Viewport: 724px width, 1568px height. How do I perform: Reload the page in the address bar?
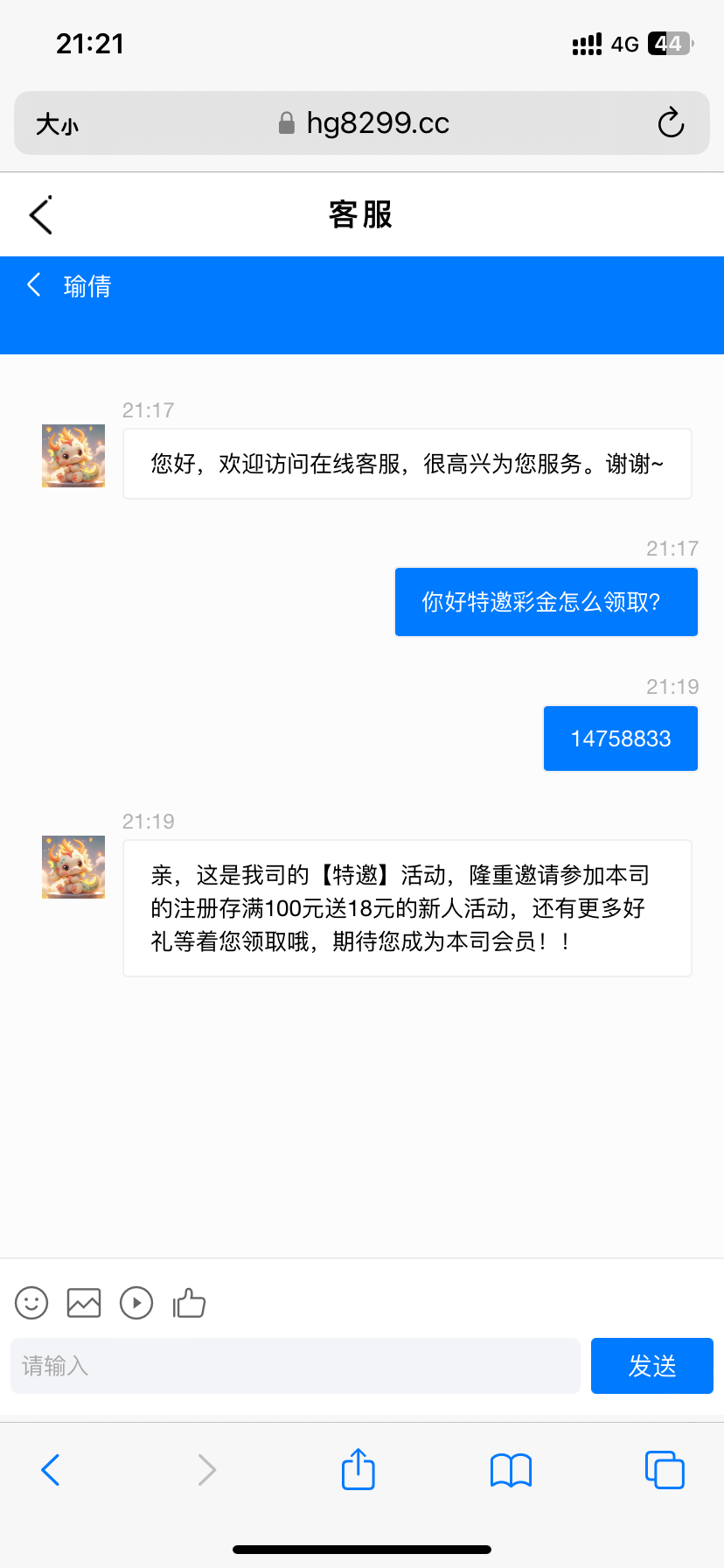pos(671,123)
